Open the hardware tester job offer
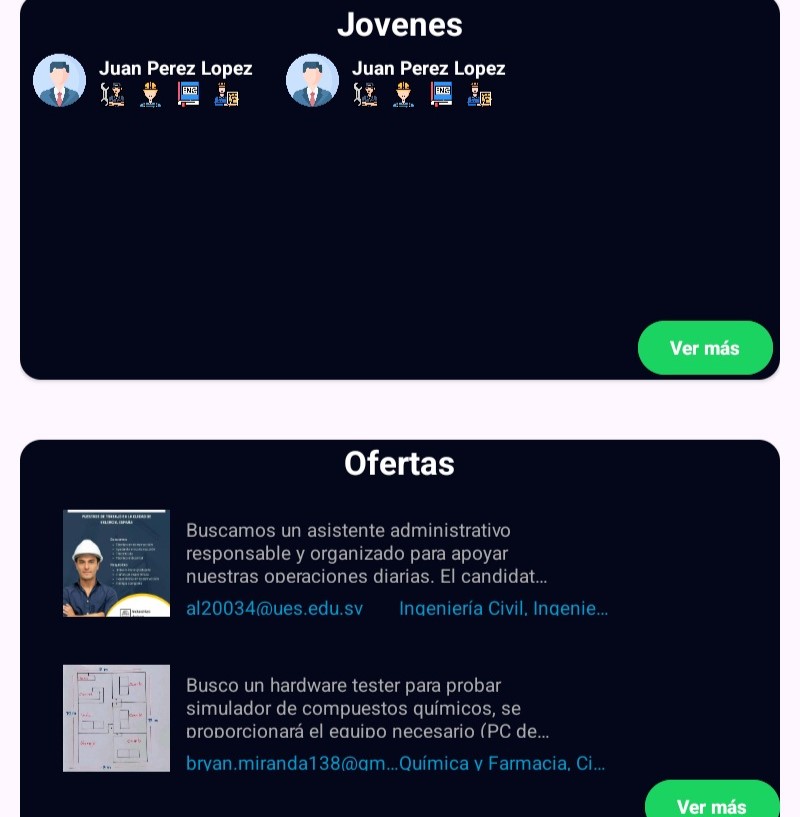 click(x=366, y=708)
